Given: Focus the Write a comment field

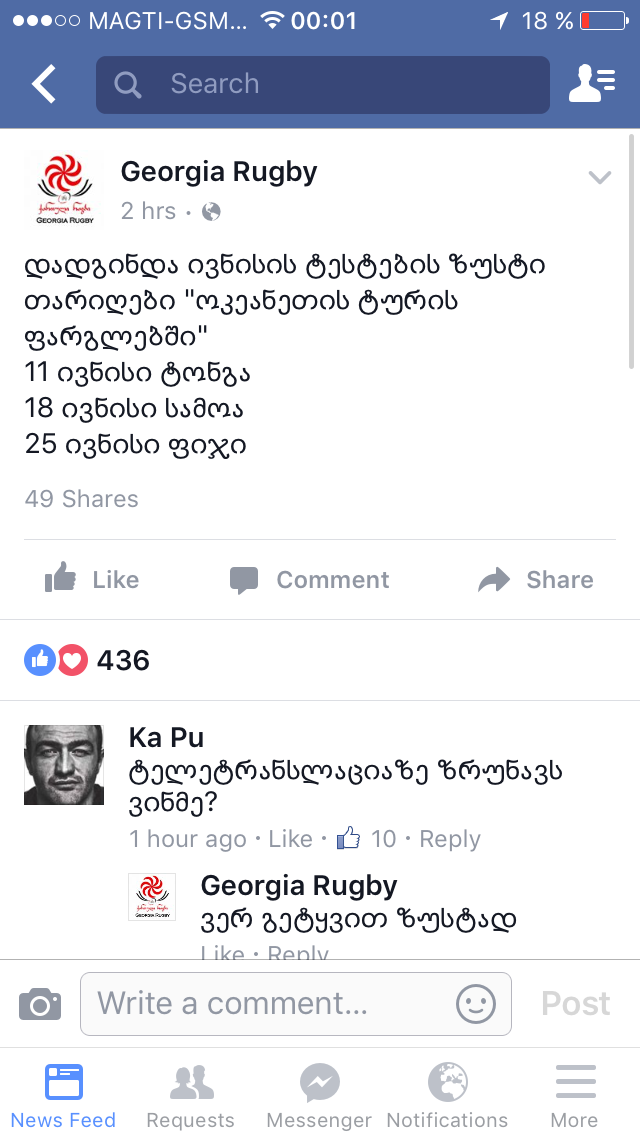Looking at the screenshot, I should click(x=270, y=1003).
